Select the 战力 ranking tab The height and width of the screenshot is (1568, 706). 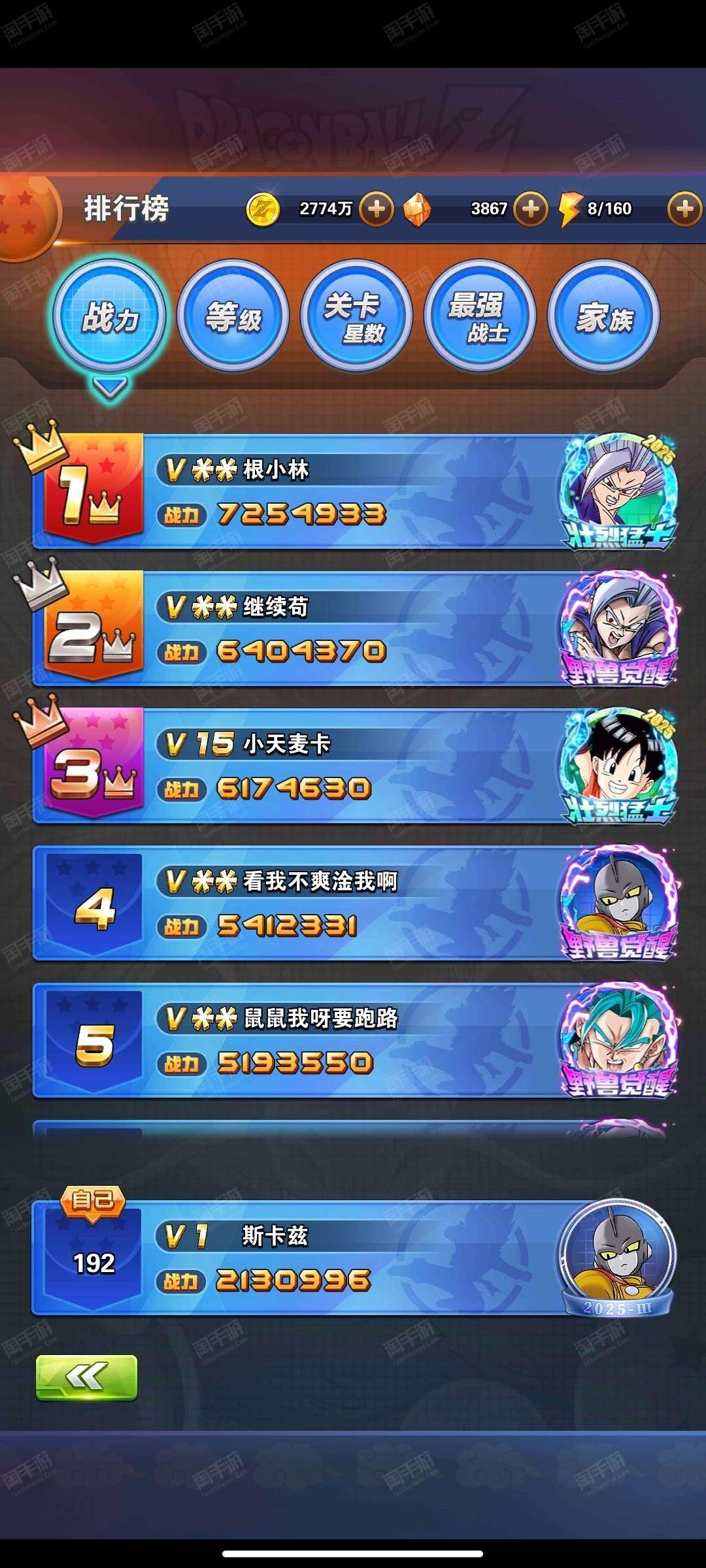[x=110, y=316]
